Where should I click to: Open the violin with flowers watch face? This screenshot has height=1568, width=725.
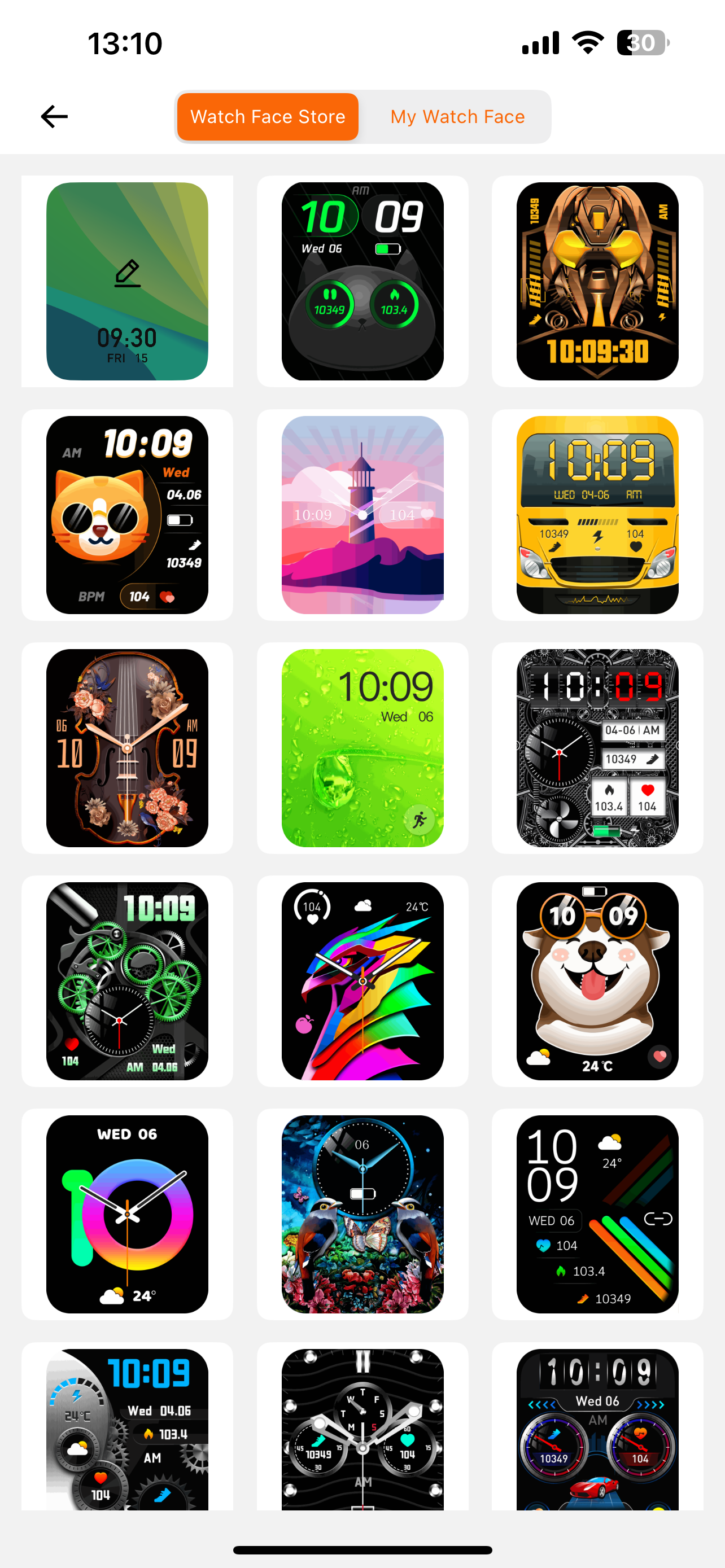[x=127, y=748]
